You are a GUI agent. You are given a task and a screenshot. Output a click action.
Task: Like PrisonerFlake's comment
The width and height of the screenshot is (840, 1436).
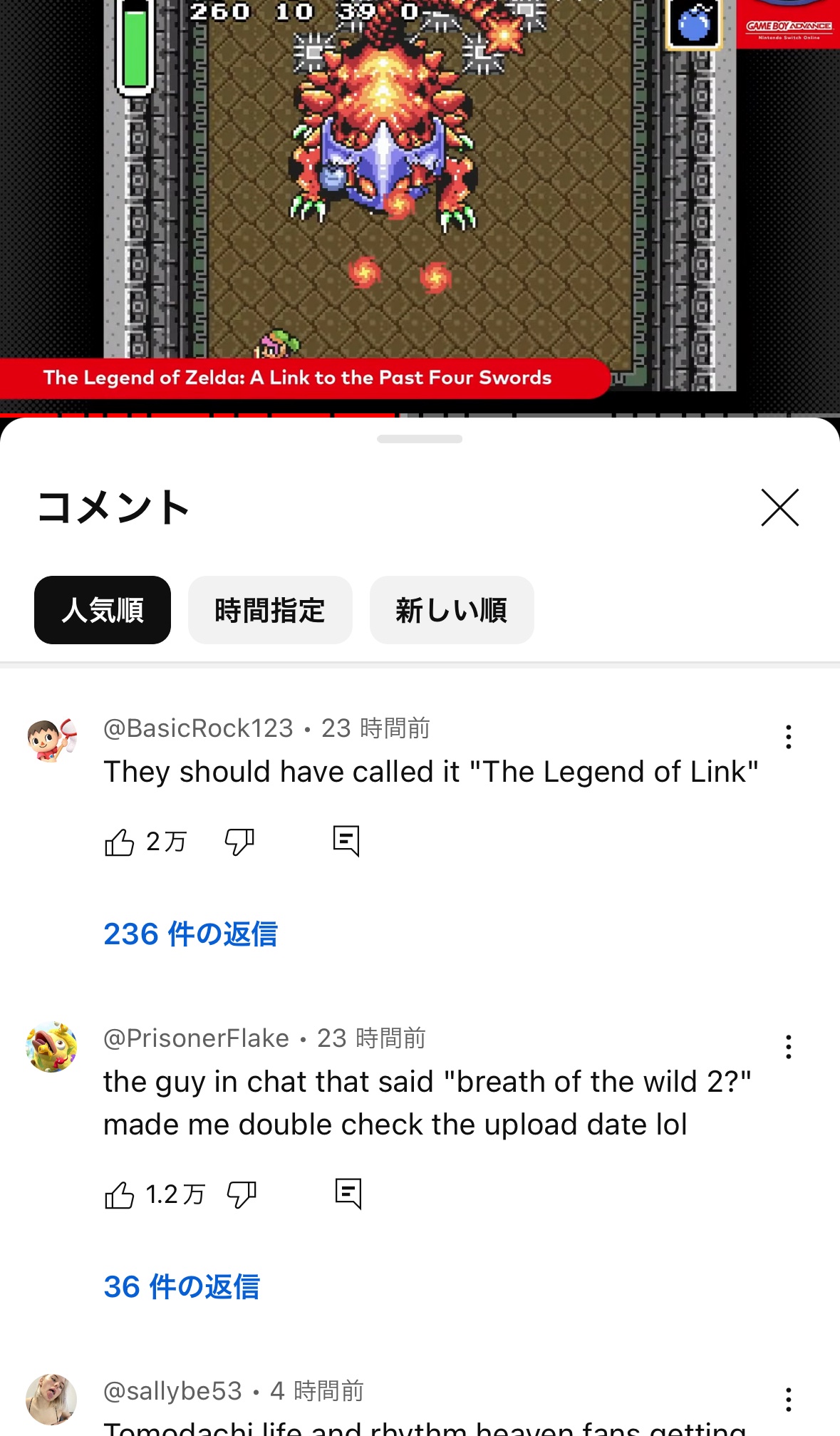[x=120, y=1195]
